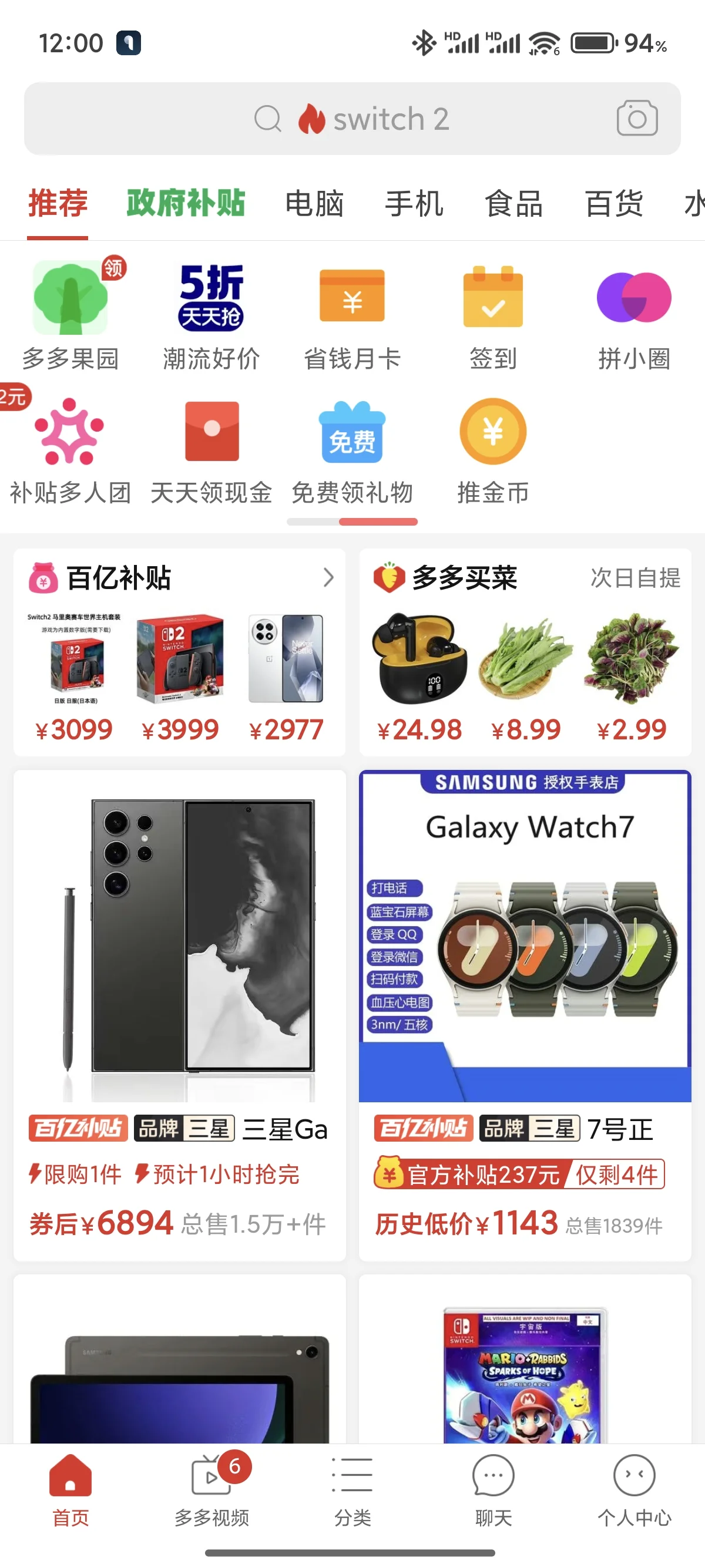Tap 签到 to check in

(x=492, y=315)
